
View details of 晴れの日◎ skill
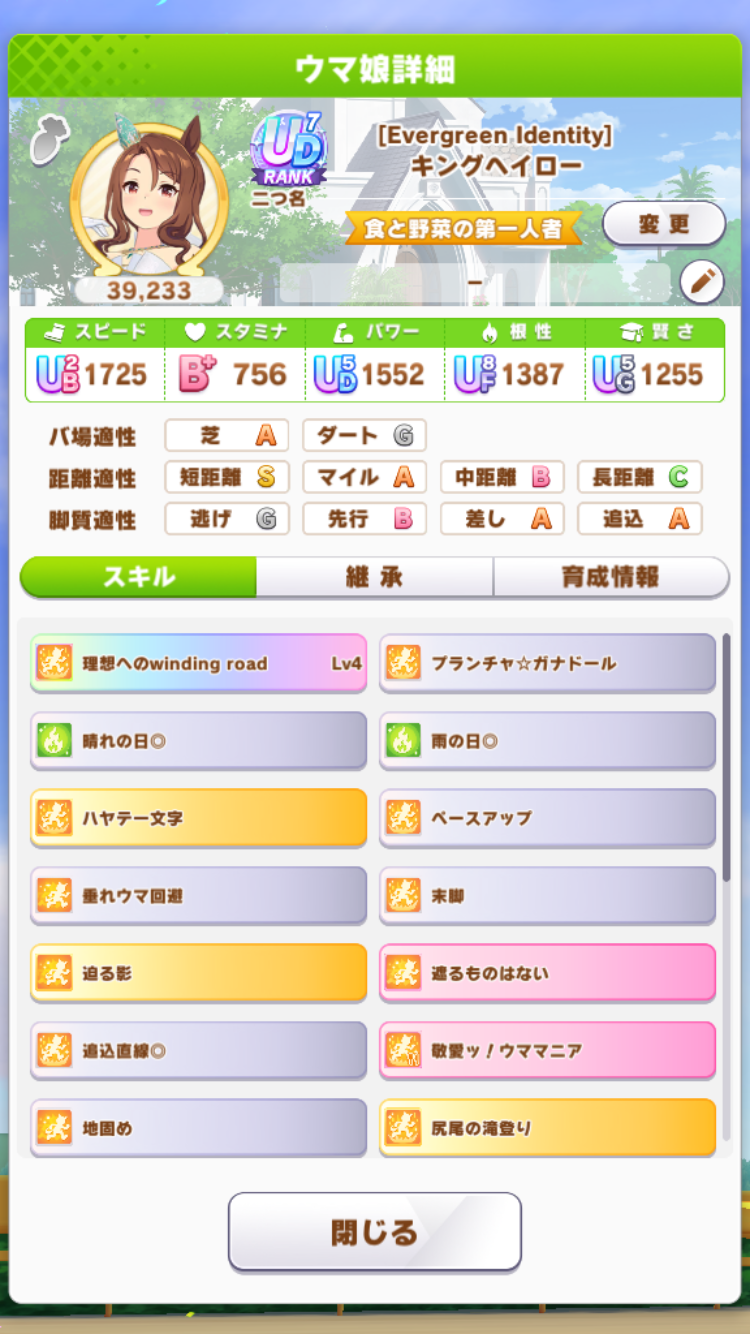click(x=198, y=740)
